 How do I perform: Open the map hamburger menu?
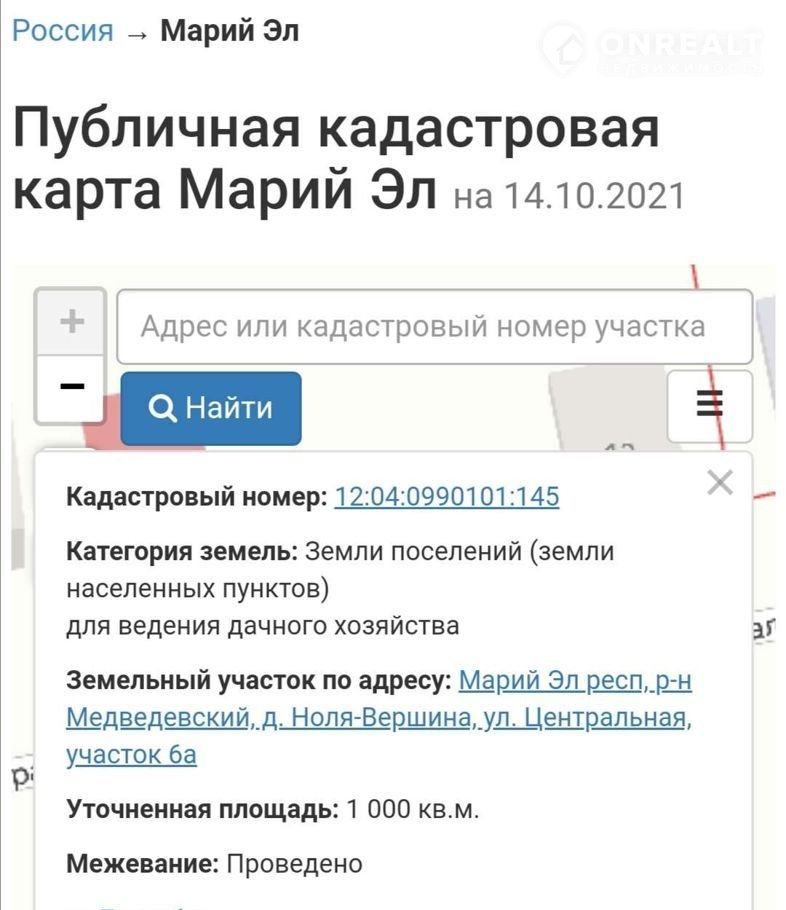pyautogui.click(x=709, y=405)
